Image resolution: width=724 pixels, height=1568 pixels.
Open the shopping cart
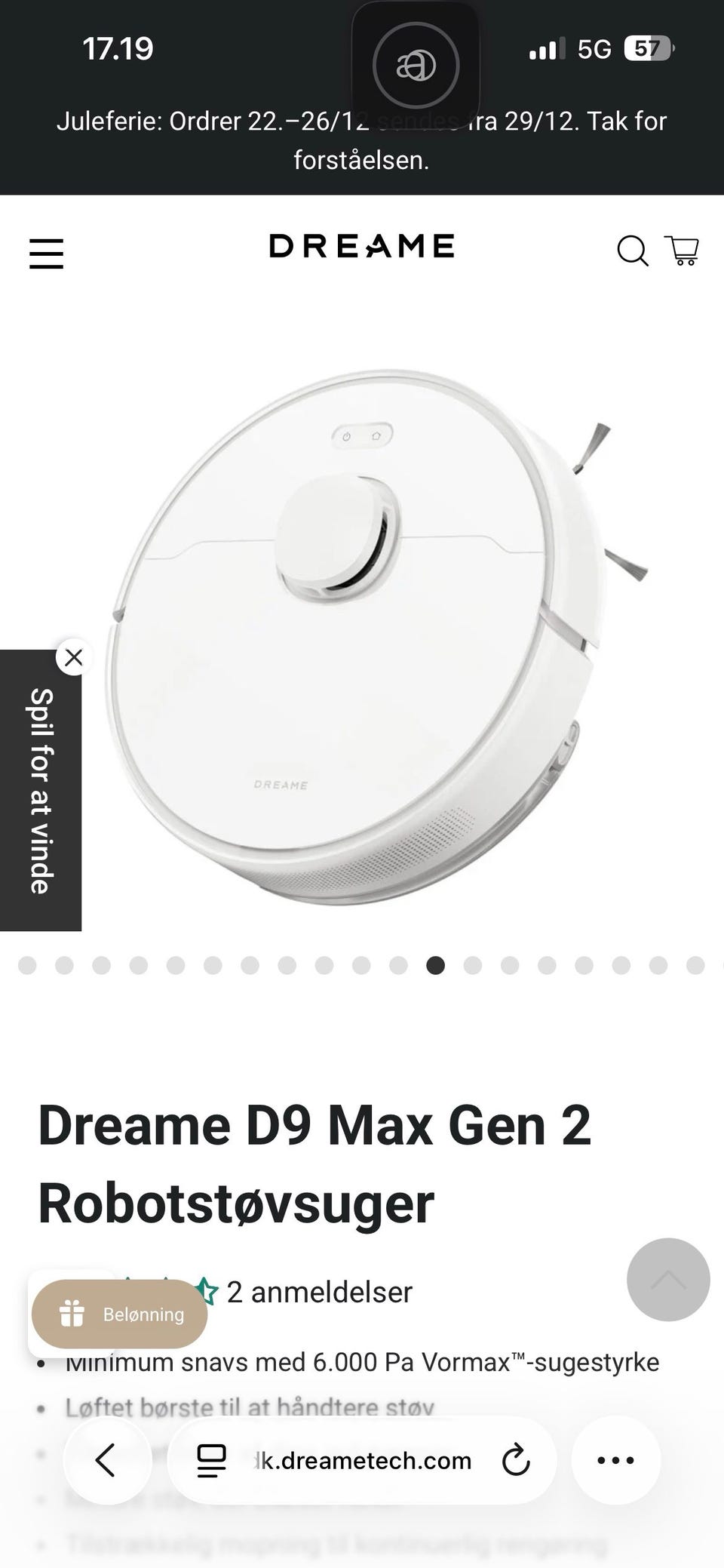pos(682,251)
